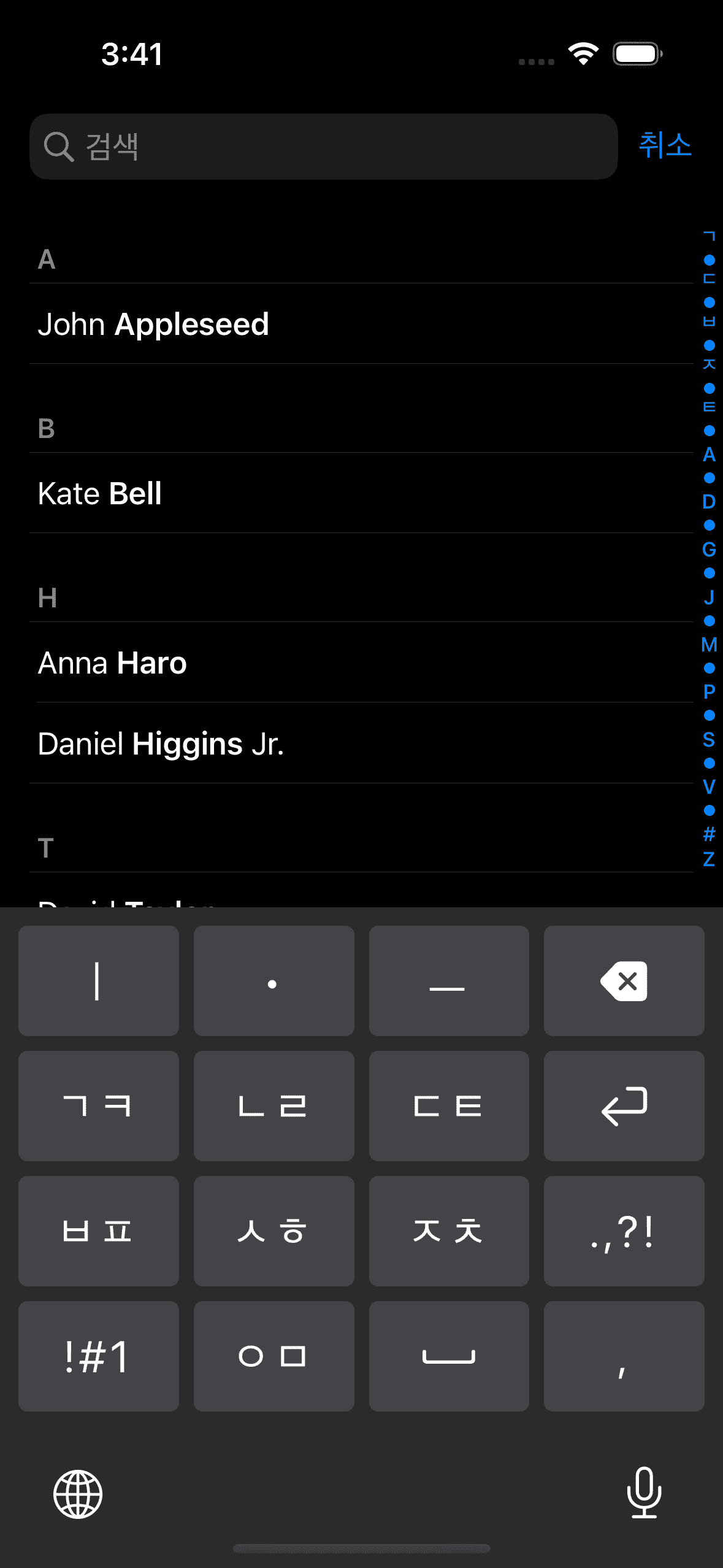Tap the space bar key
Image resolution: width=723 pixels, height=1568 pixels.
(449, 1356)
